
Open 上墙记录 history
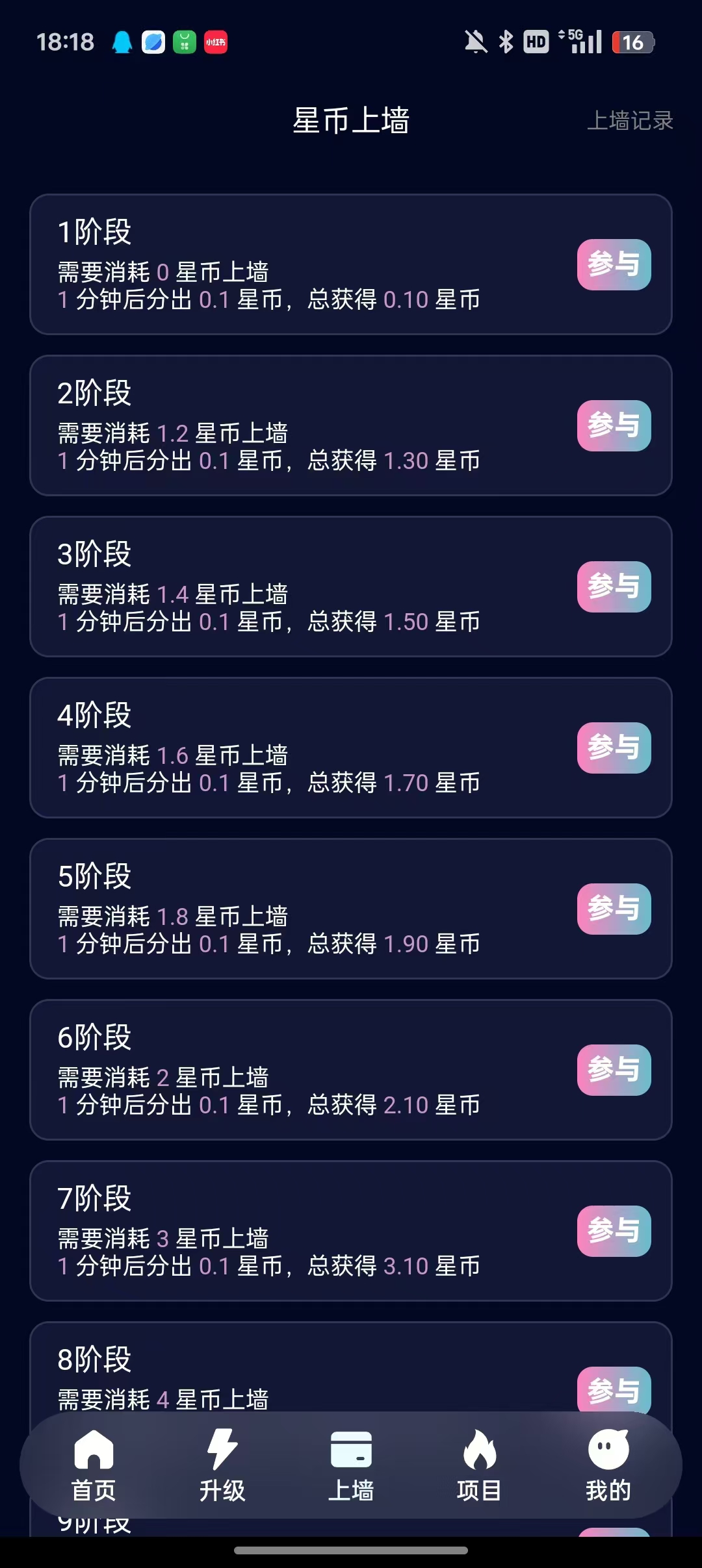pos(630,121)
